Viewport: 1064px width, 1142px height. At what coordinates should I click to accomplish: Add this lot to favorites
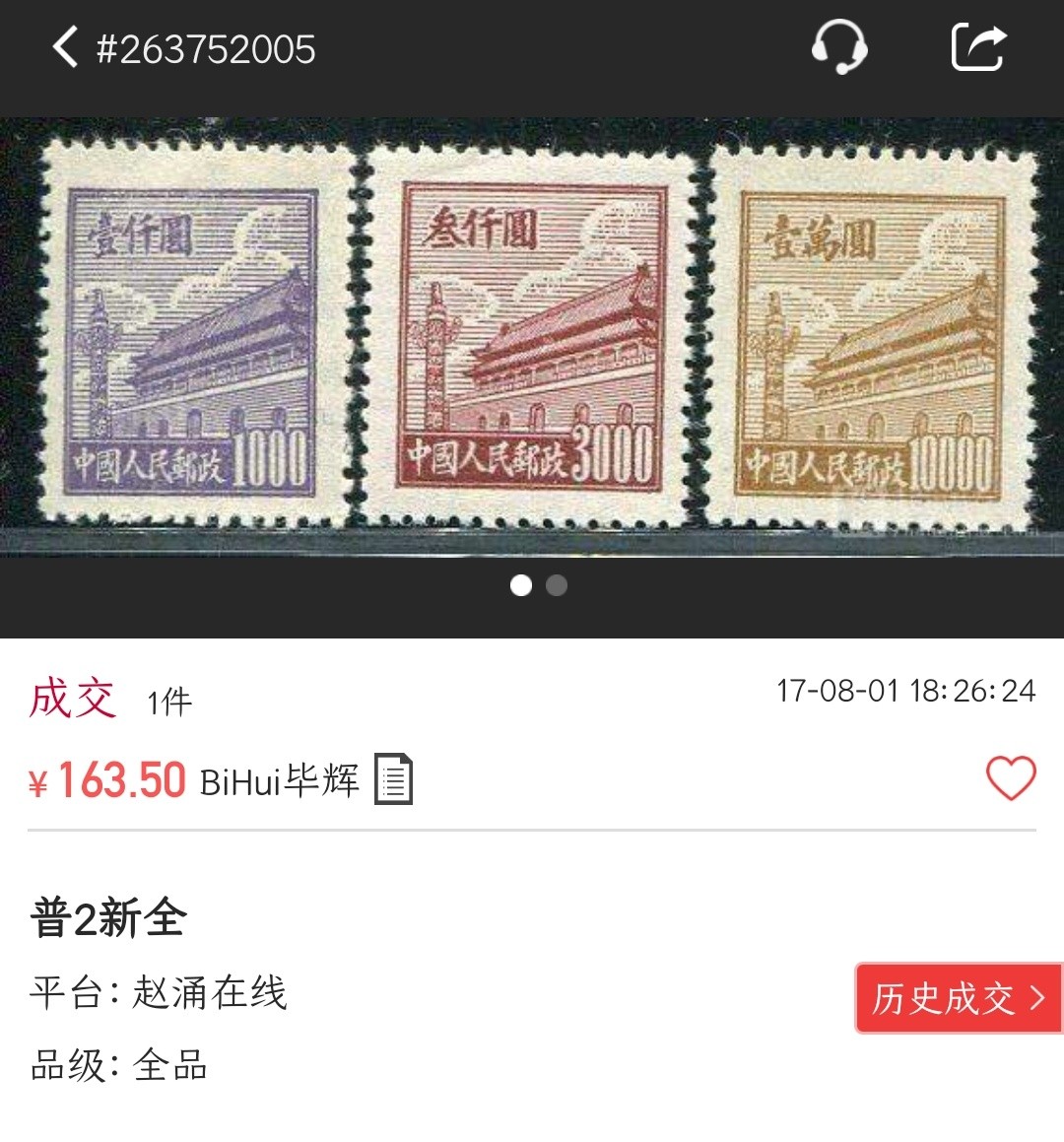(x=1011, y=778)
